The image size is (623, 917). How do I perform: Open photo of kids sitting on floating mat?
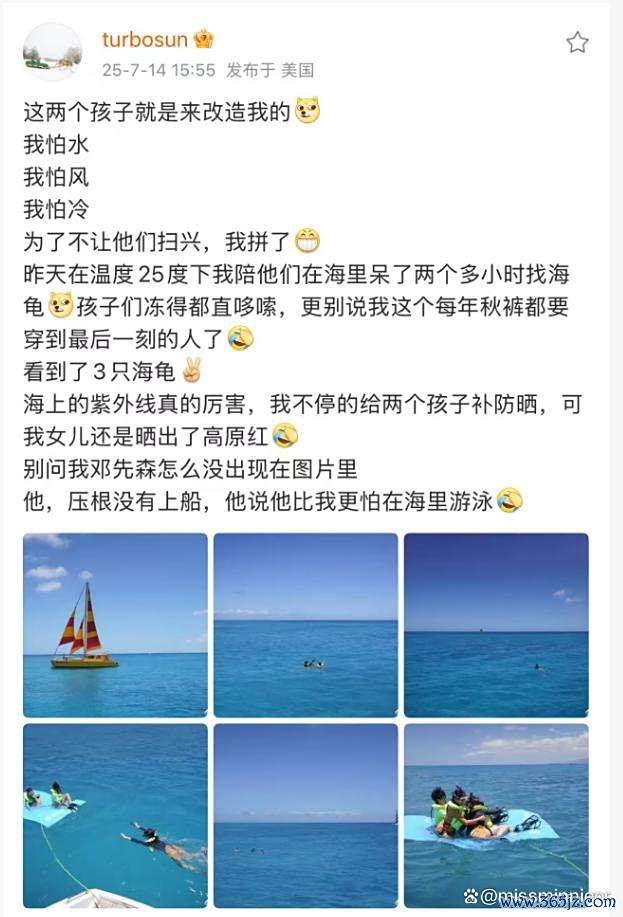pyautogui.click(x=496, y=815)
